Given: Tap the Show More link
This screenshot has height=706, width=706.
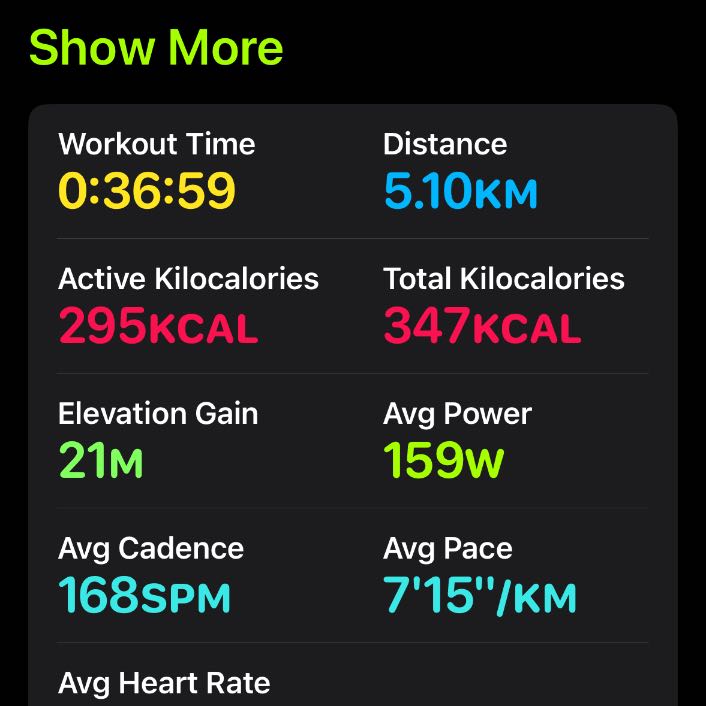Looking at the screenshot, I should 156,47.
